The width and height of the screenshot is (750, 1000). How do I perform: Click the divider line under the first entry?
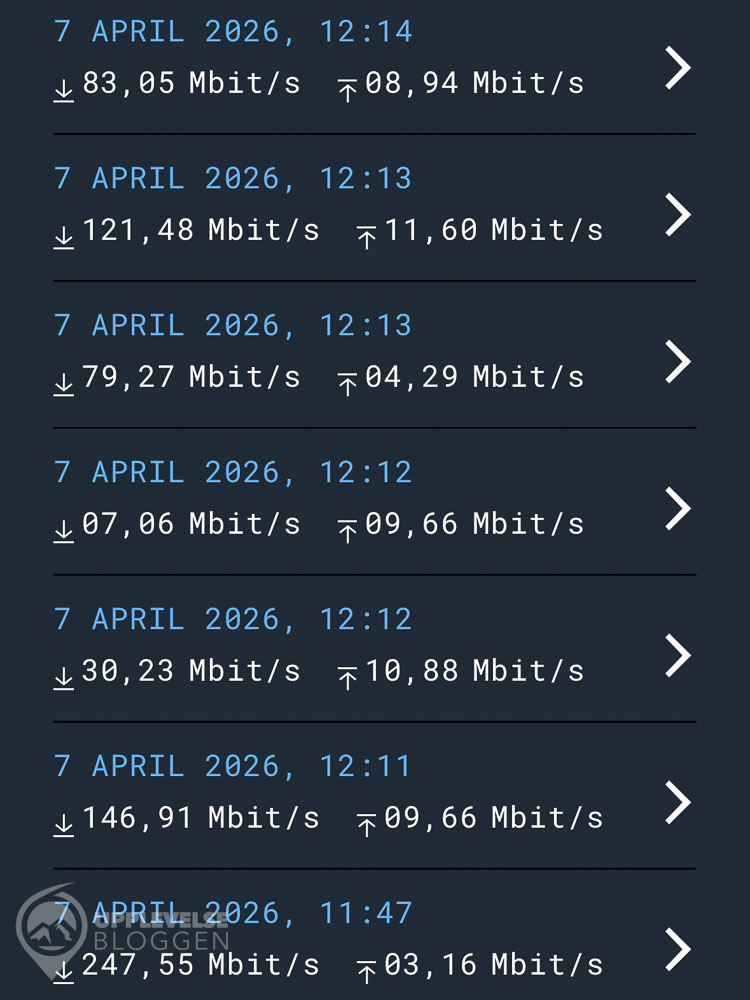click(375, 131)
